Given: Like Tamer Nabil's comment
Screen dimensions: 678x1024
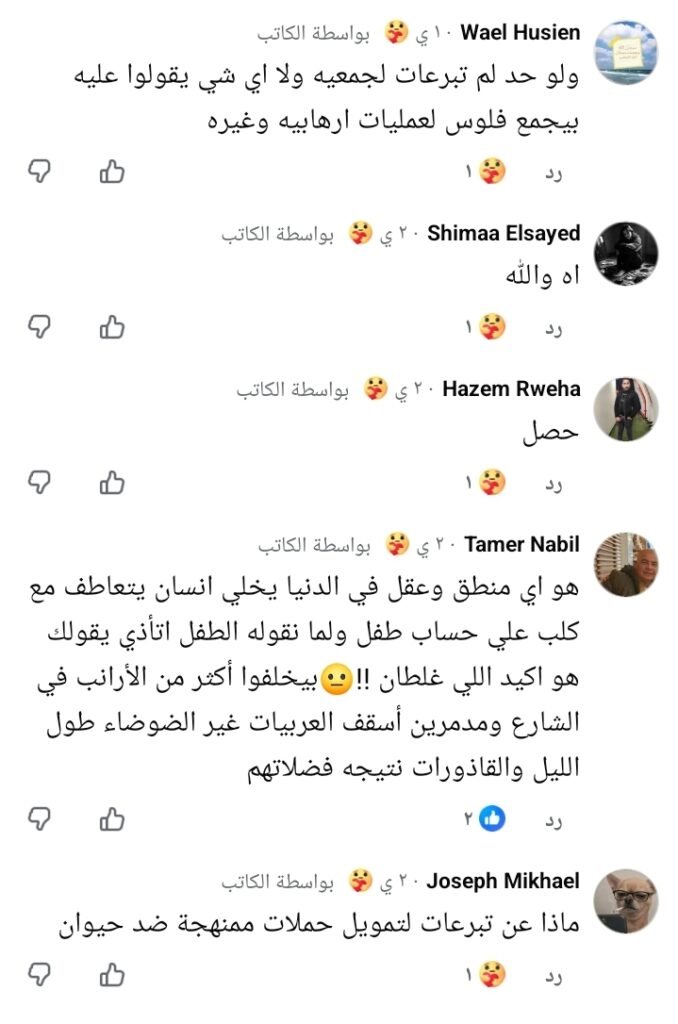Looking at the screenshot, I should pyautogui.click(x=112, y=819).
